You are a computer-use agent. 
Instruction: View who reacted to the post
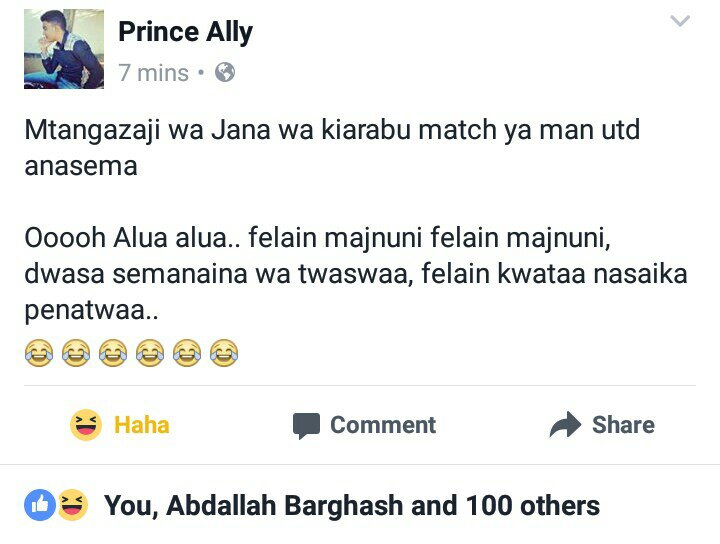(350, 505)
